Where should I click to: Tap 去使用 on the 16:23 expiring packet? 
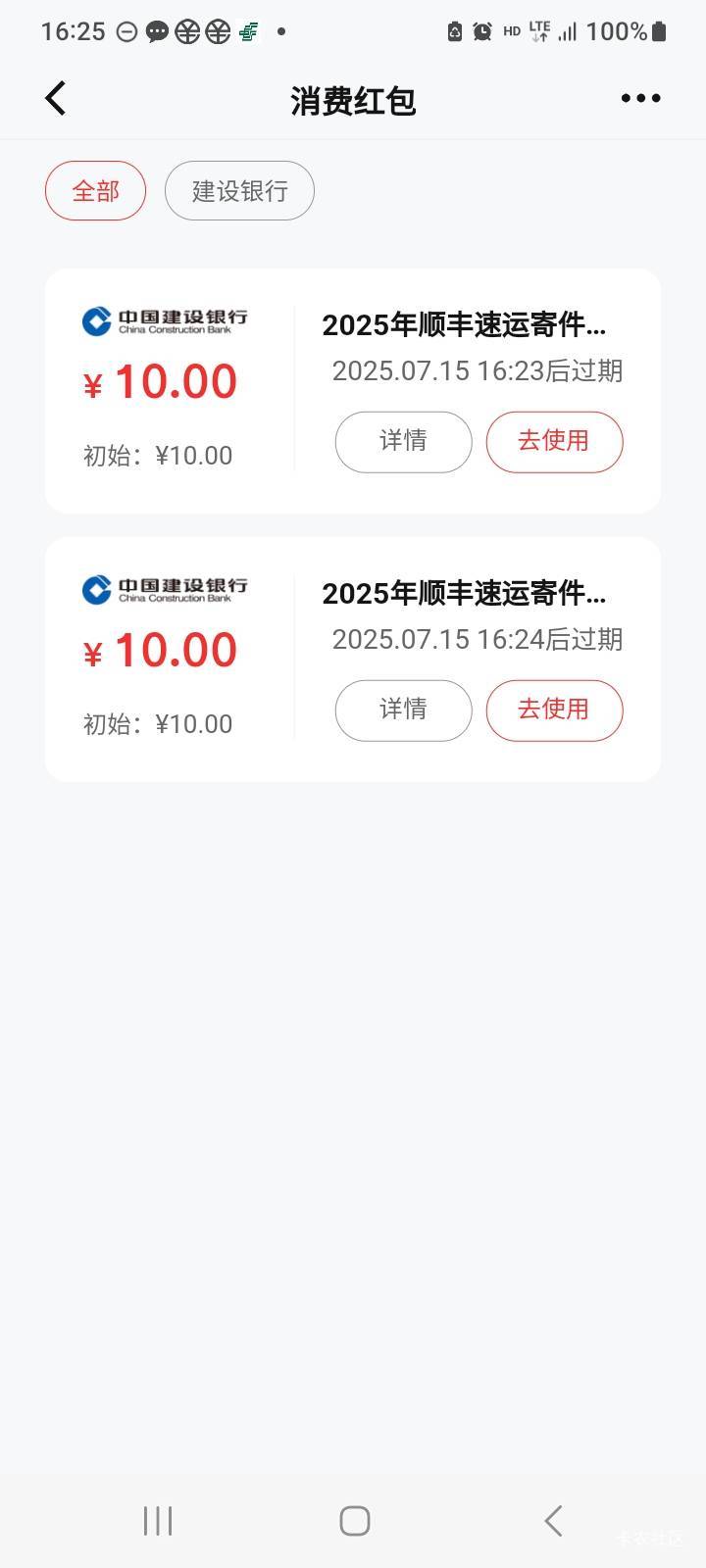[x=554, y=442]
